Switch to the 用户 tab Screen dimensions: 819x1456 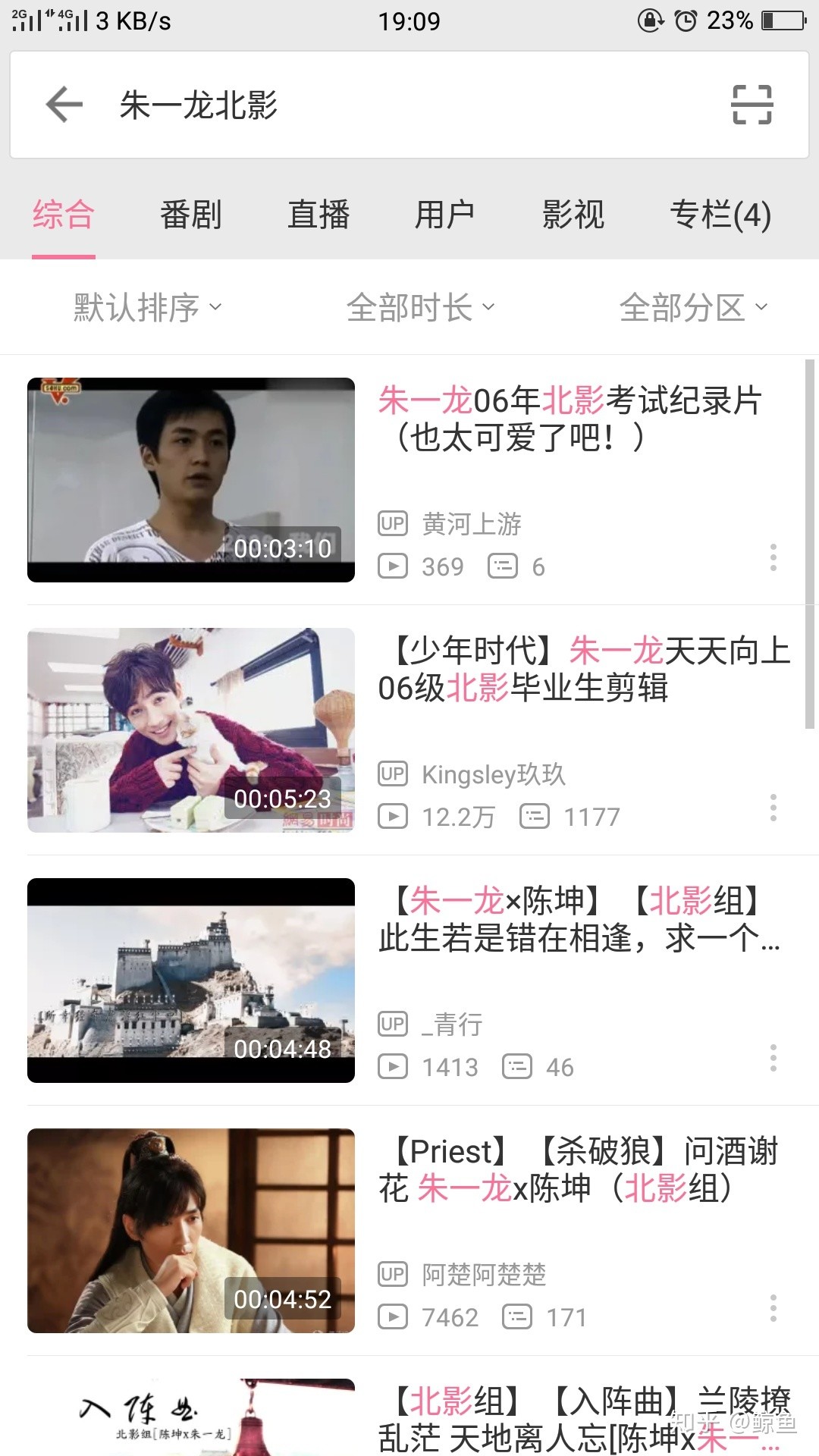click(x=445, y=215)
